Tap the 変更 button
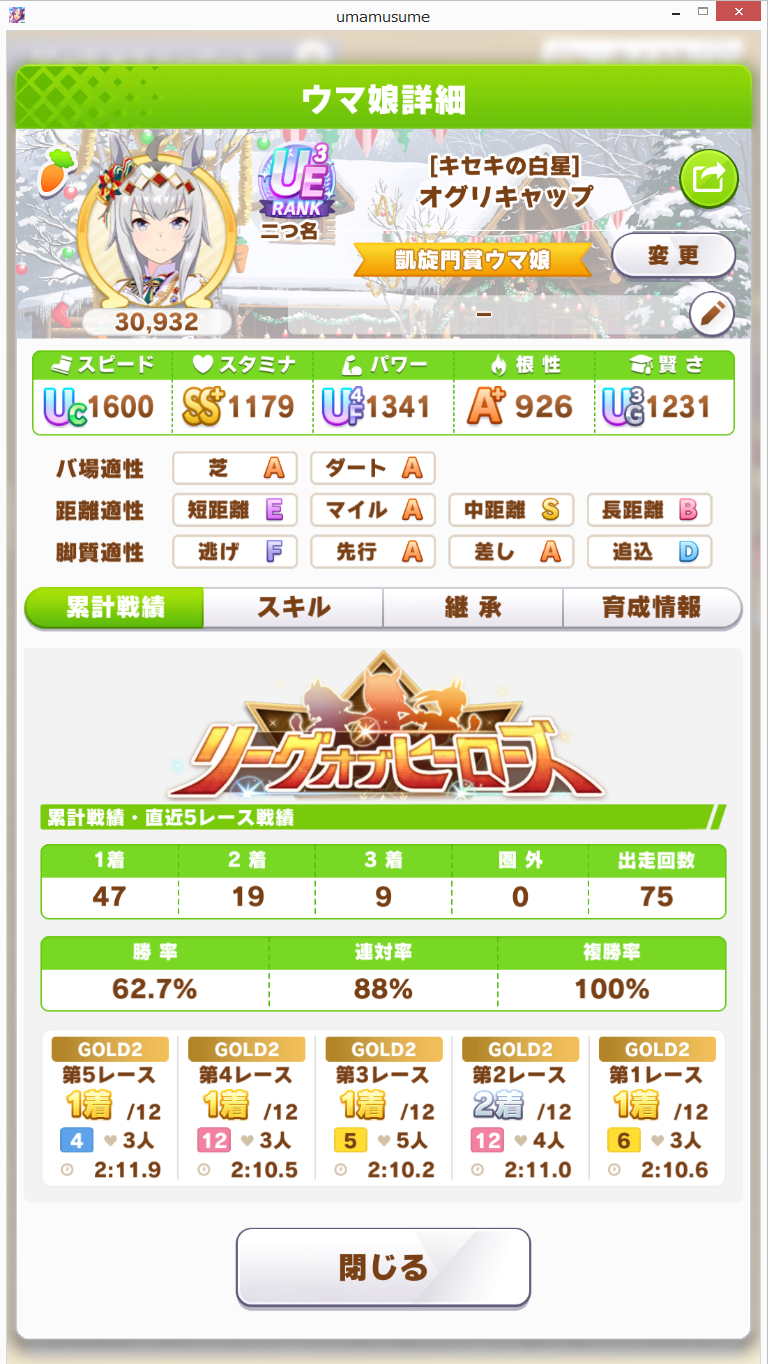 click(673, 256)
